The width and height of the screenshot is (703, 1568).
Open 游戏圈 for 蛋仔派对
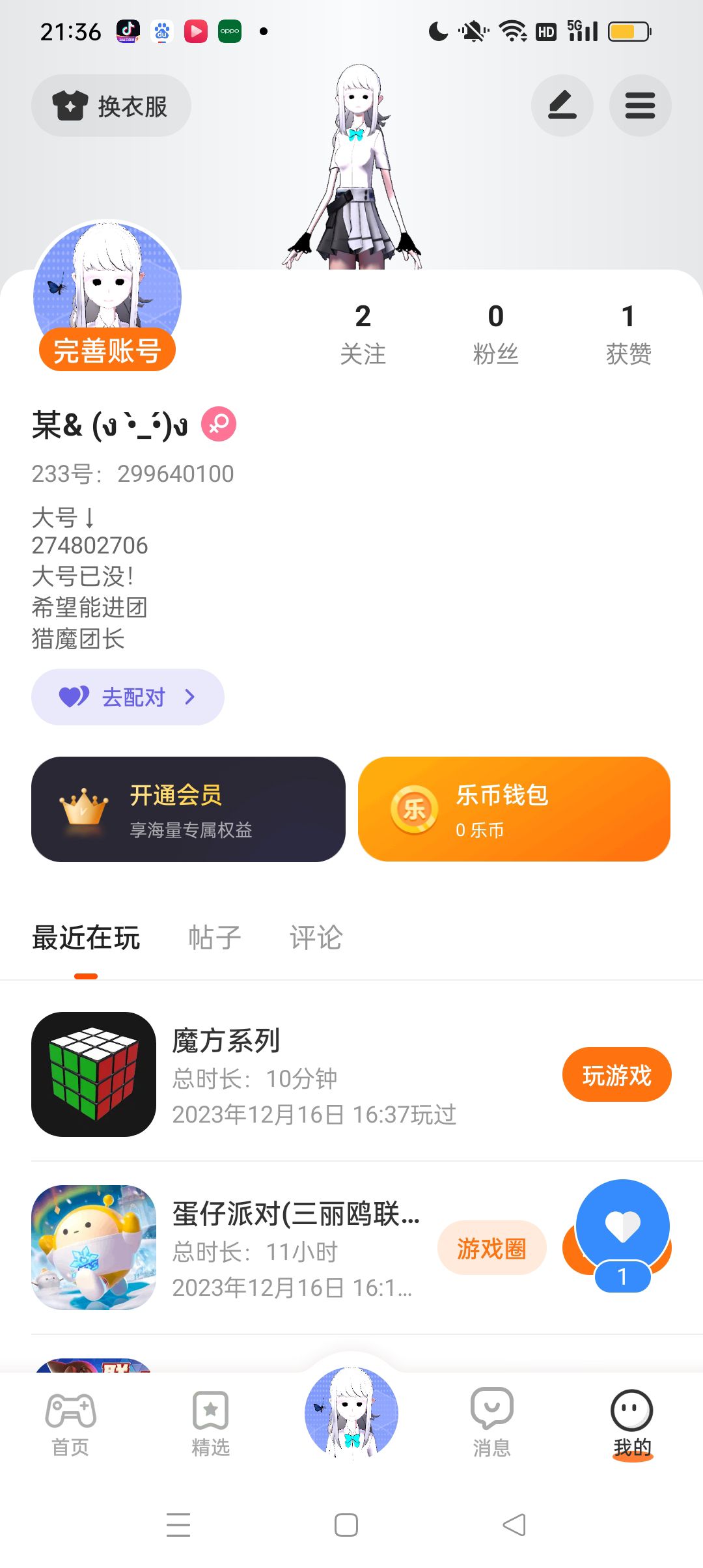(x=491, y=1248)
